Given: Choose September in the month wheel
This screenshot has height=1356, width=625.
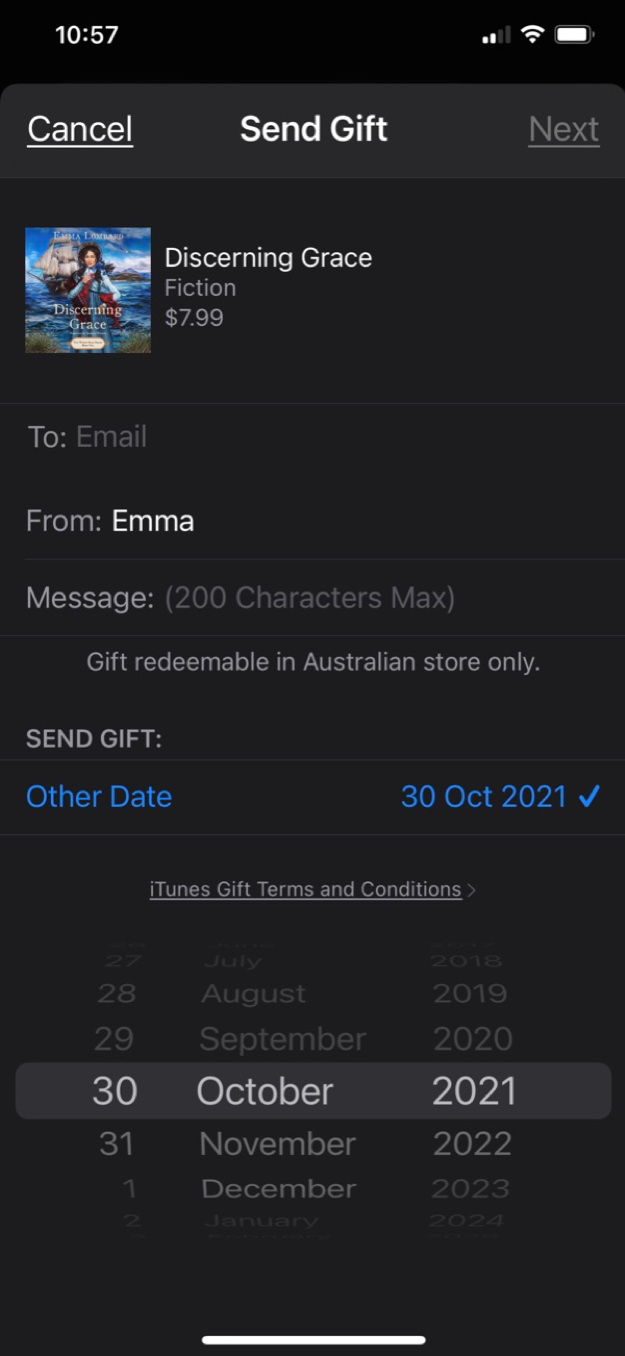Looking at the screenshot, I should click(x=283, y=1039).
